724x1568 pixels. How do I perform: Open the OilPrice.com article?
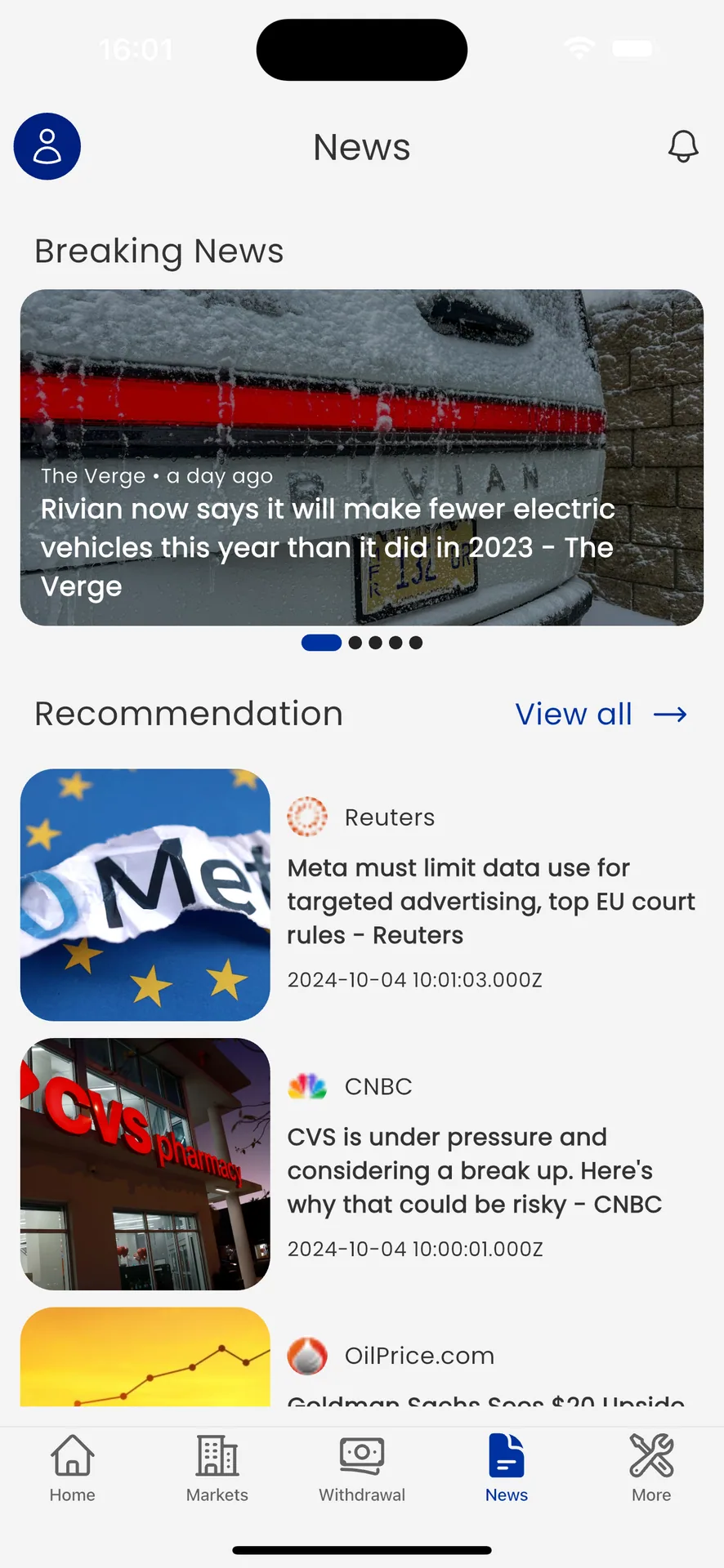[362, 1357]
